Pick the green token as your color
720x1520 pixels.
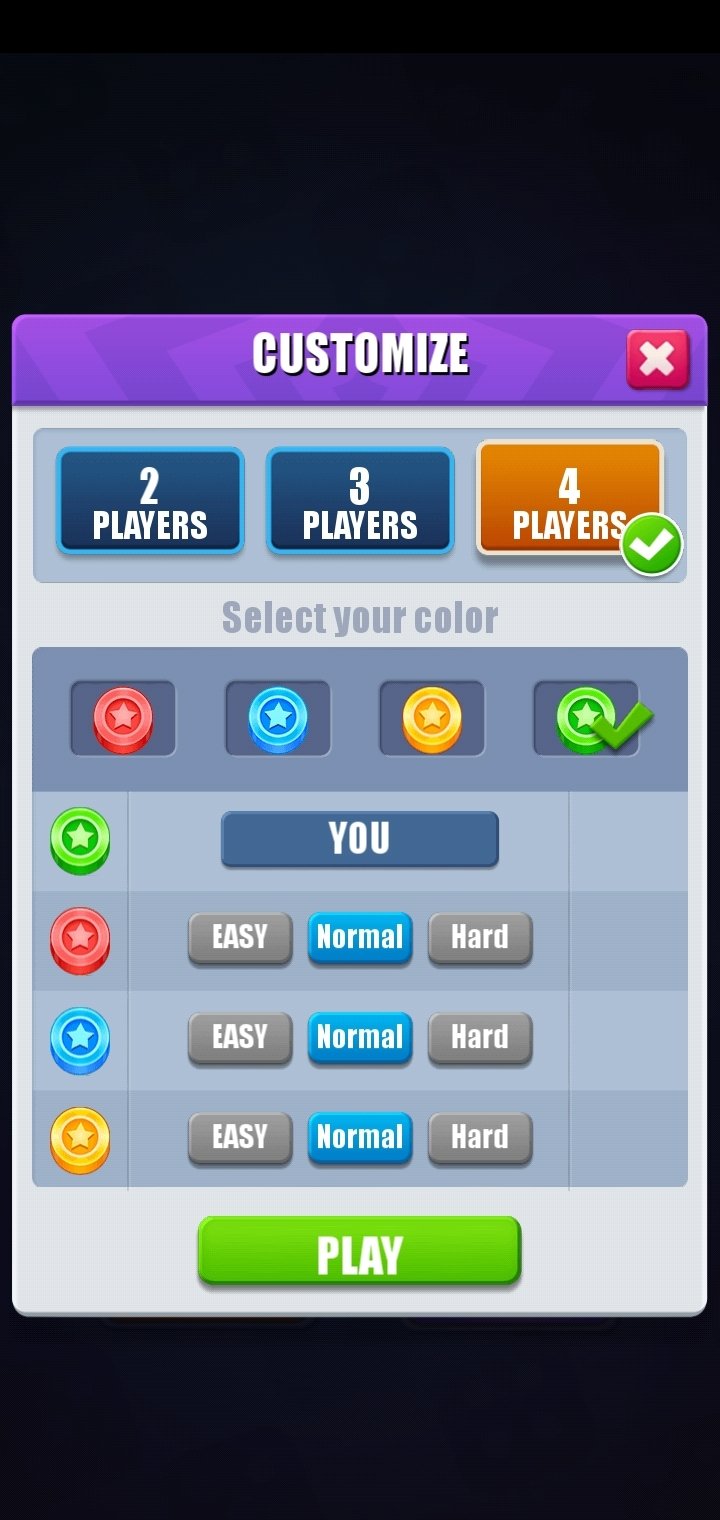[x=586, y=719]
